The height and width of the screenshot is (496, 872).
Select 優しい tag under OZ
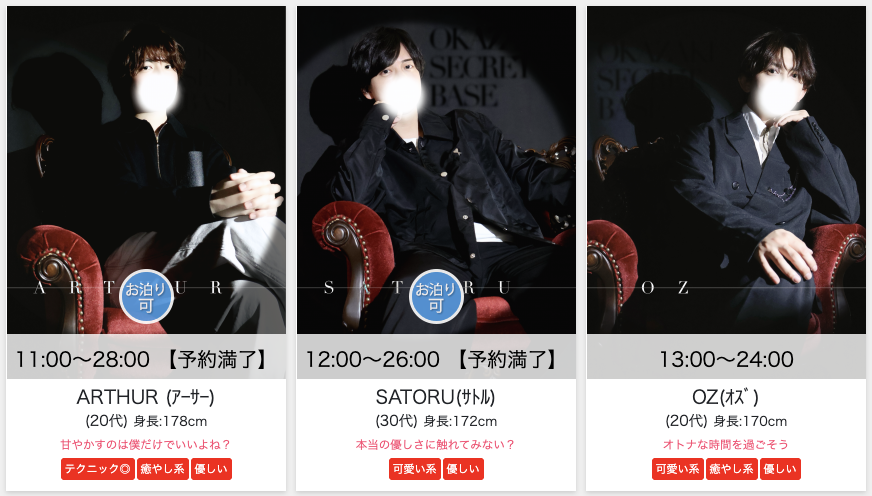[x=780, y=469]
